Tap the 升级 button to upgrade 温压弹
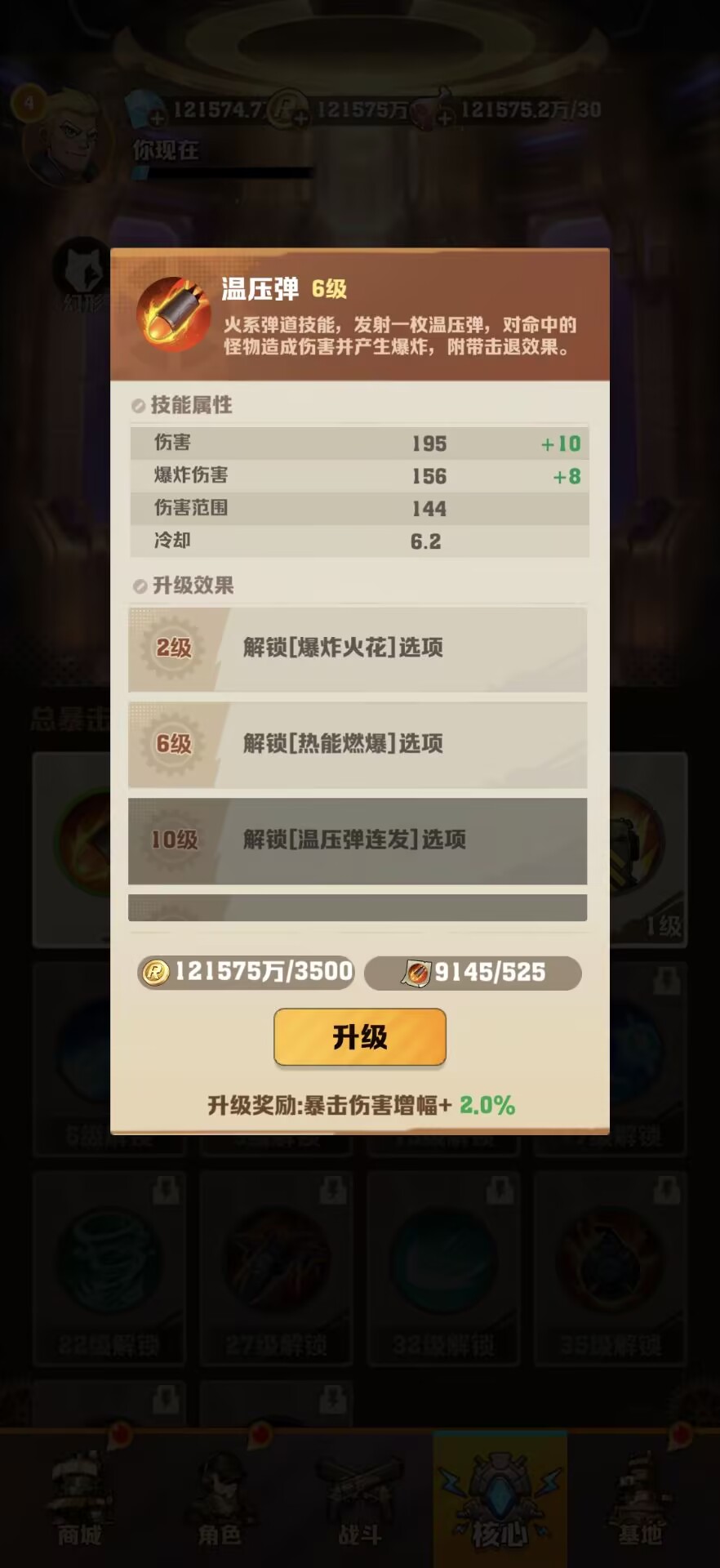Screen dimensions: 720x1568 359,1037
